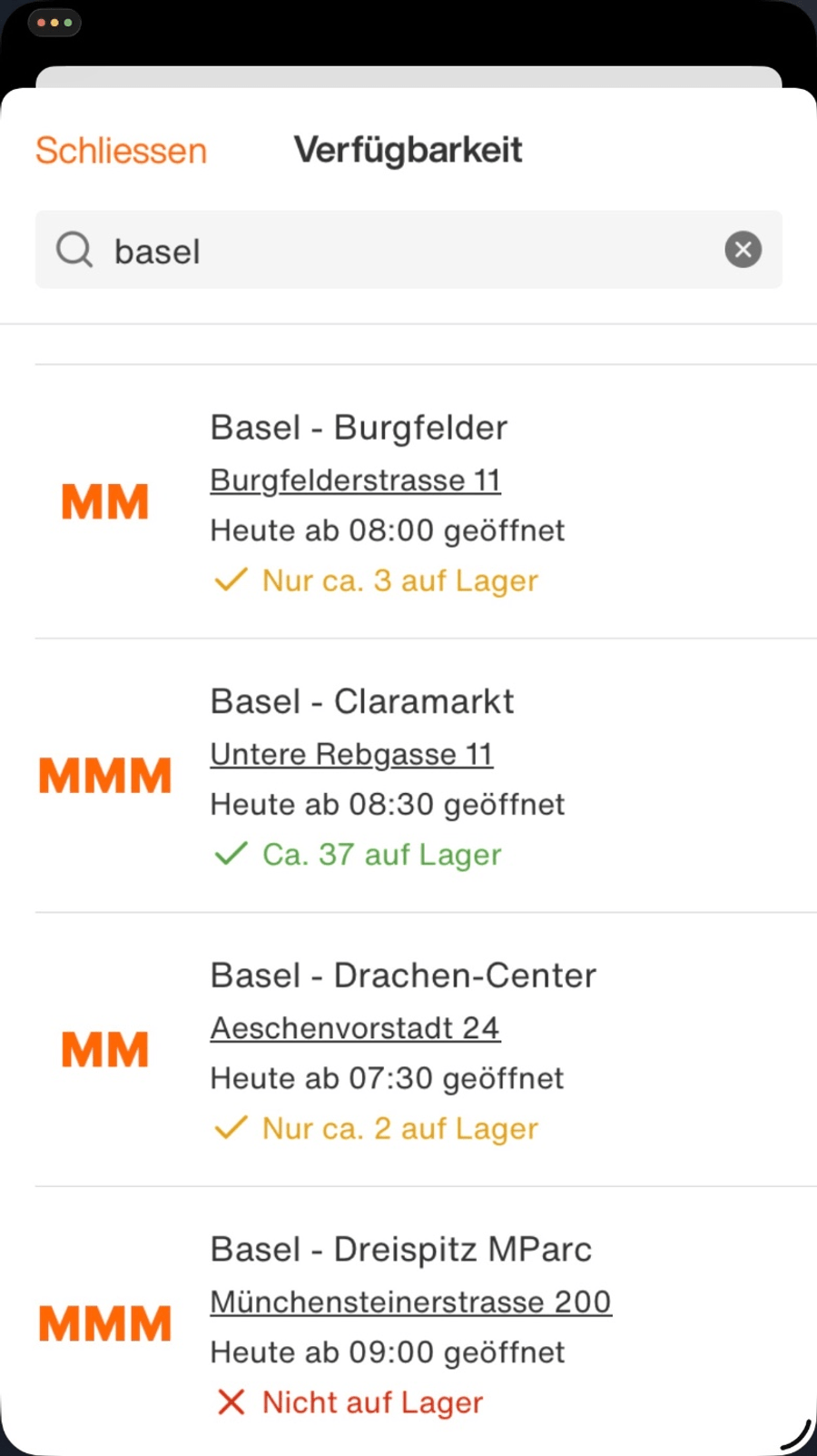Pick the Basel - Drachen-Center store
Image resolution: width=817 pixels, height=1456 pixels.
click(403, 976)
